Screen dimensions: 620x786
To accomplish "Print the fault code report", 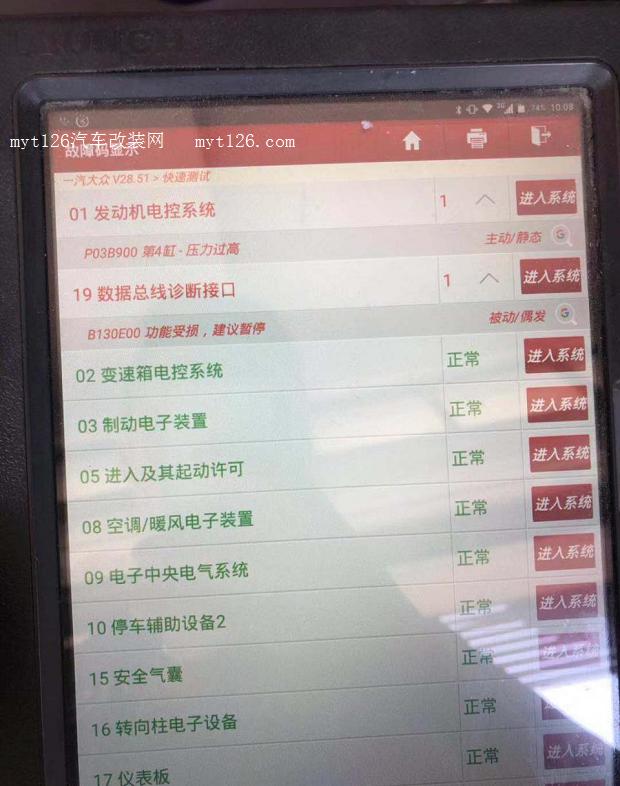I will click(x=476, y=139).
